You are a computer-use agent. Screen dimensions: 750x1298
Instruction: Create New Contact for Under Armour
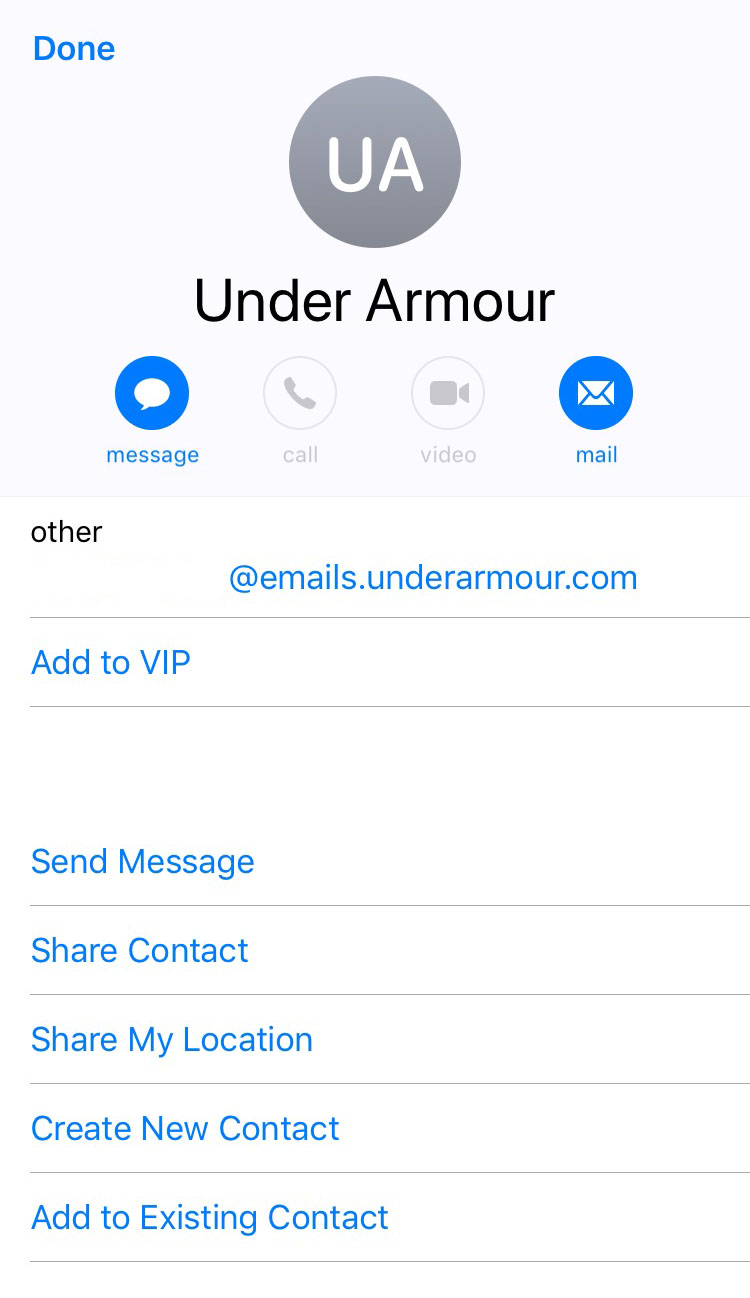(186, 1128)
